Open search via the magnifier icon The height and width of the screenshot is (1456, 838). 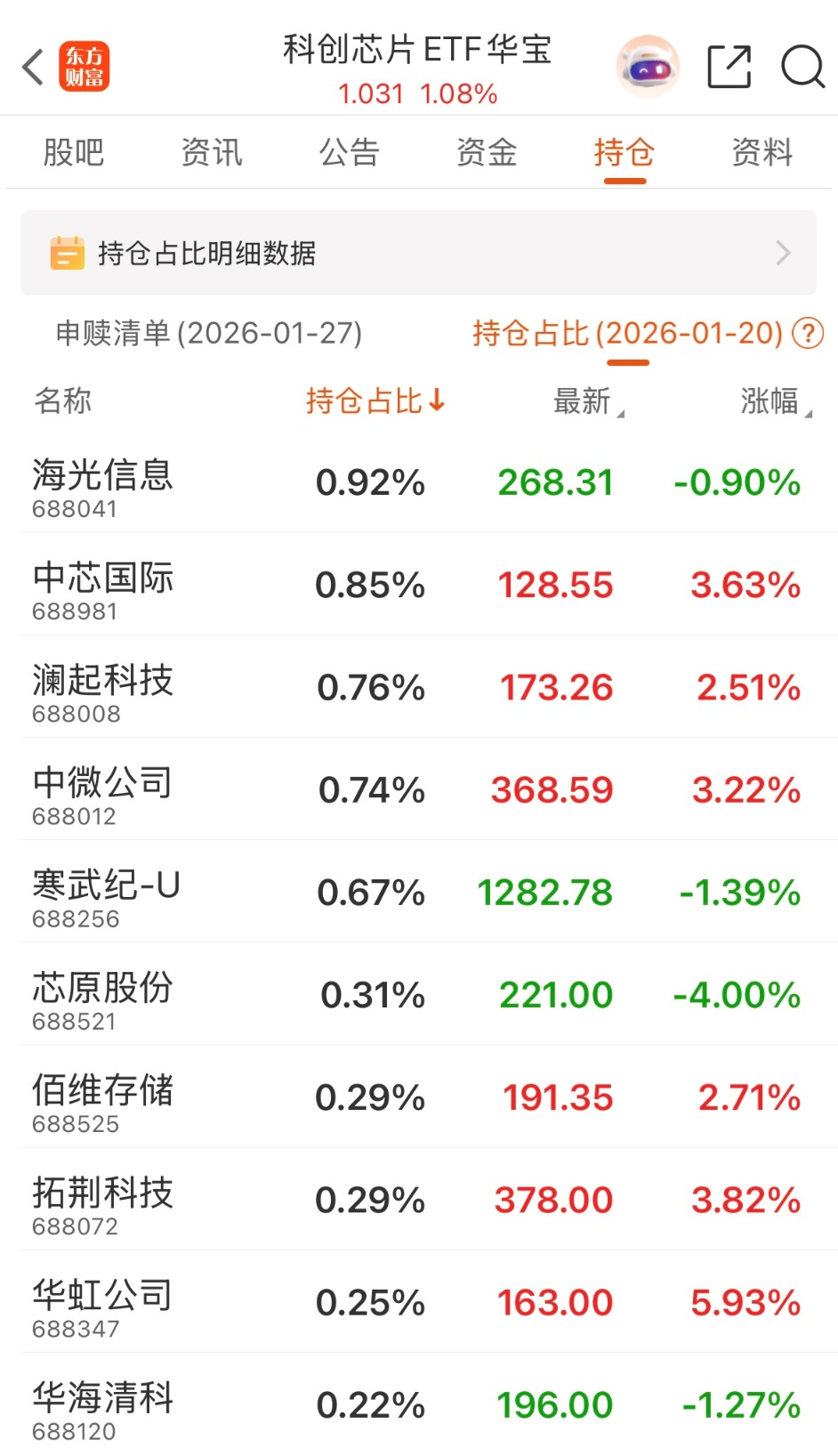[x=802, y=67]
